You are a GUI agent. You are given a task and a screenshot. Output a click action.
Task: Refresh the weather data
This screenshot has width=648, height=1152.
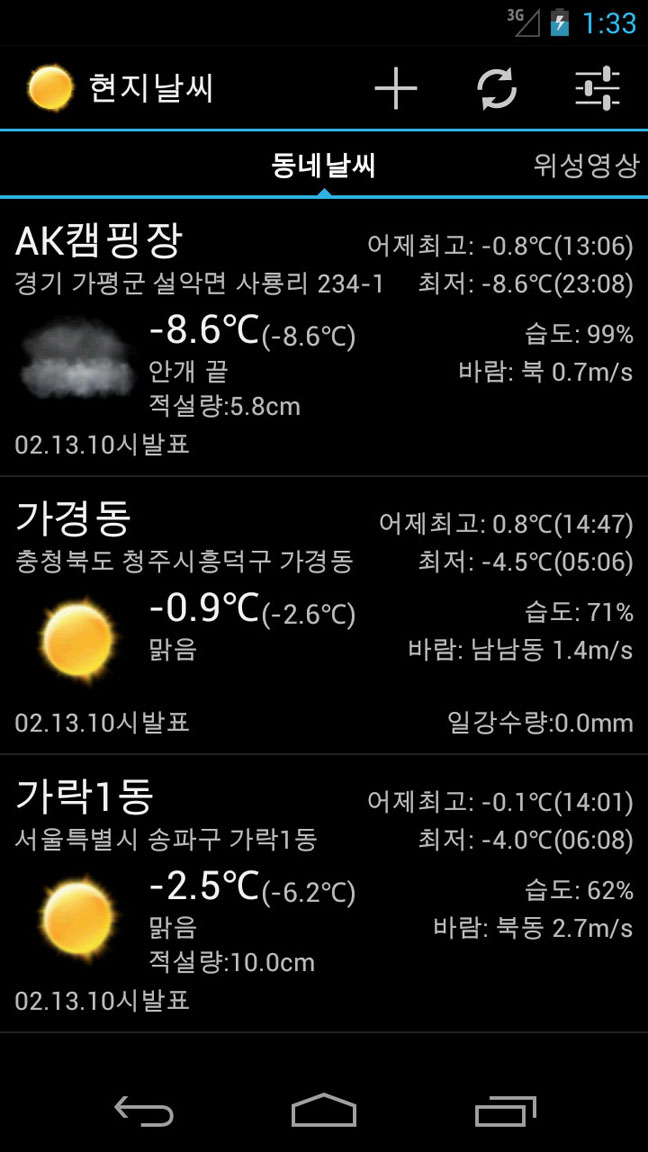point(497,88)
